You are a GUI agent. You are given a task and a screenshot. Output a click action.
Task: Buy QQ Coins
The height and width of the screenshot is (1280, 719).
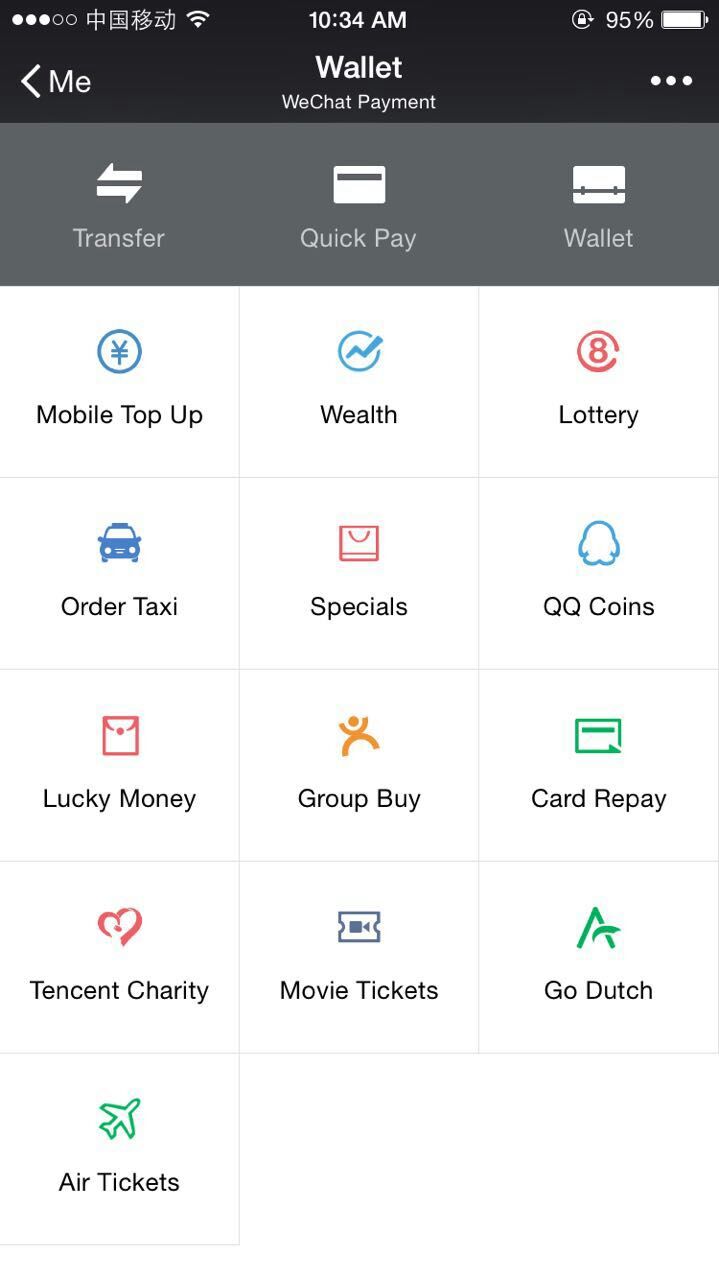599,574
